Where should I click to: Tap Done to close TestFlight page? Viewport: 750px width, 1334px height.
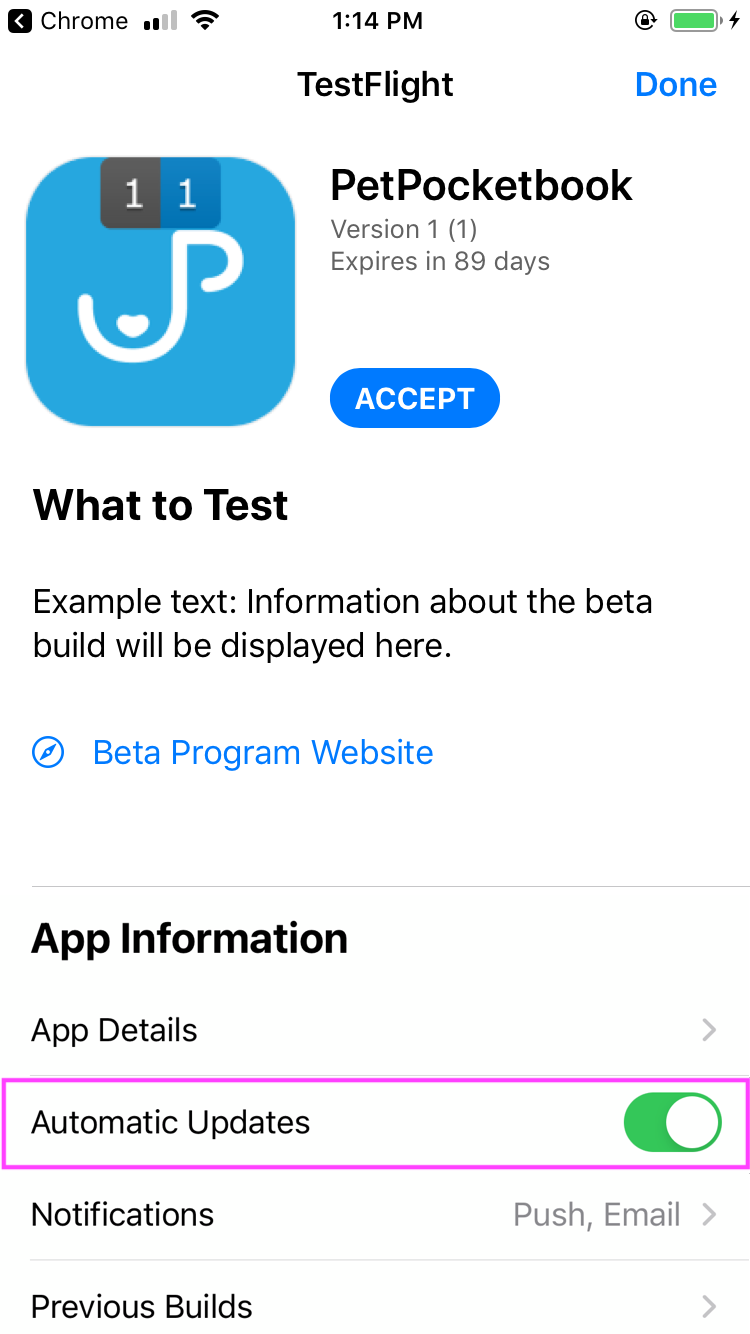coord(675,85)
